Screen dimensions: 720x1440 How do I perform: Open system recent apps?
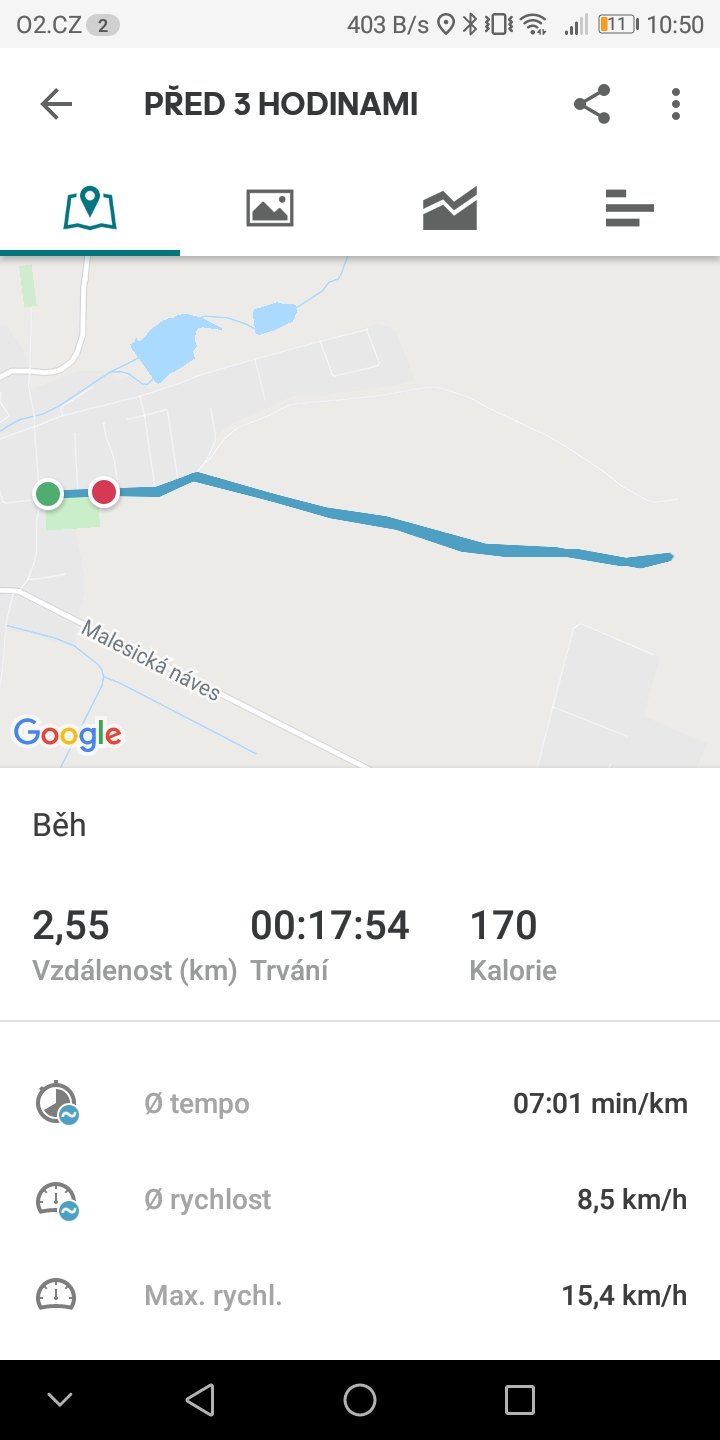520,1400
